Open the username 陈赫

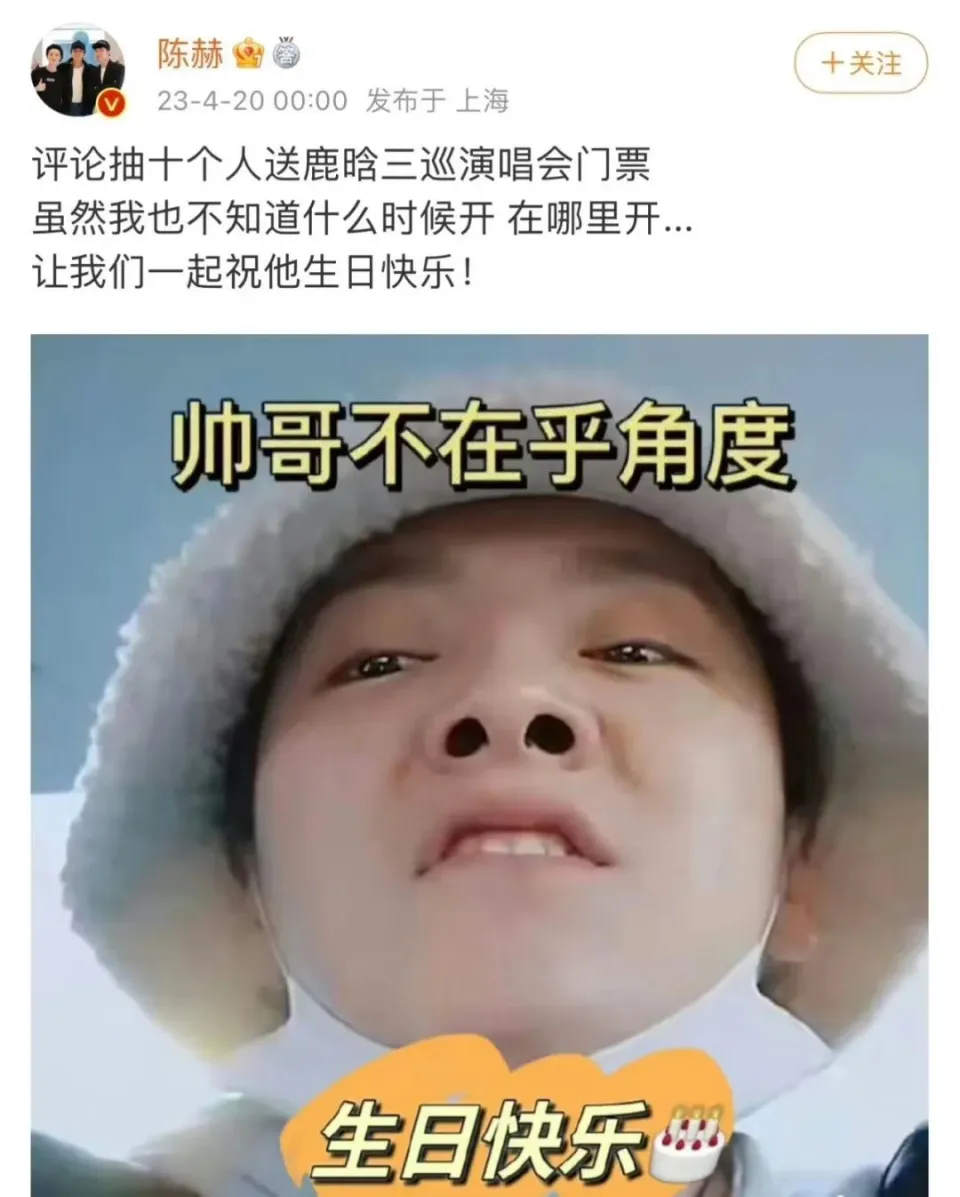pyautogui.click(x=190, y=54)
